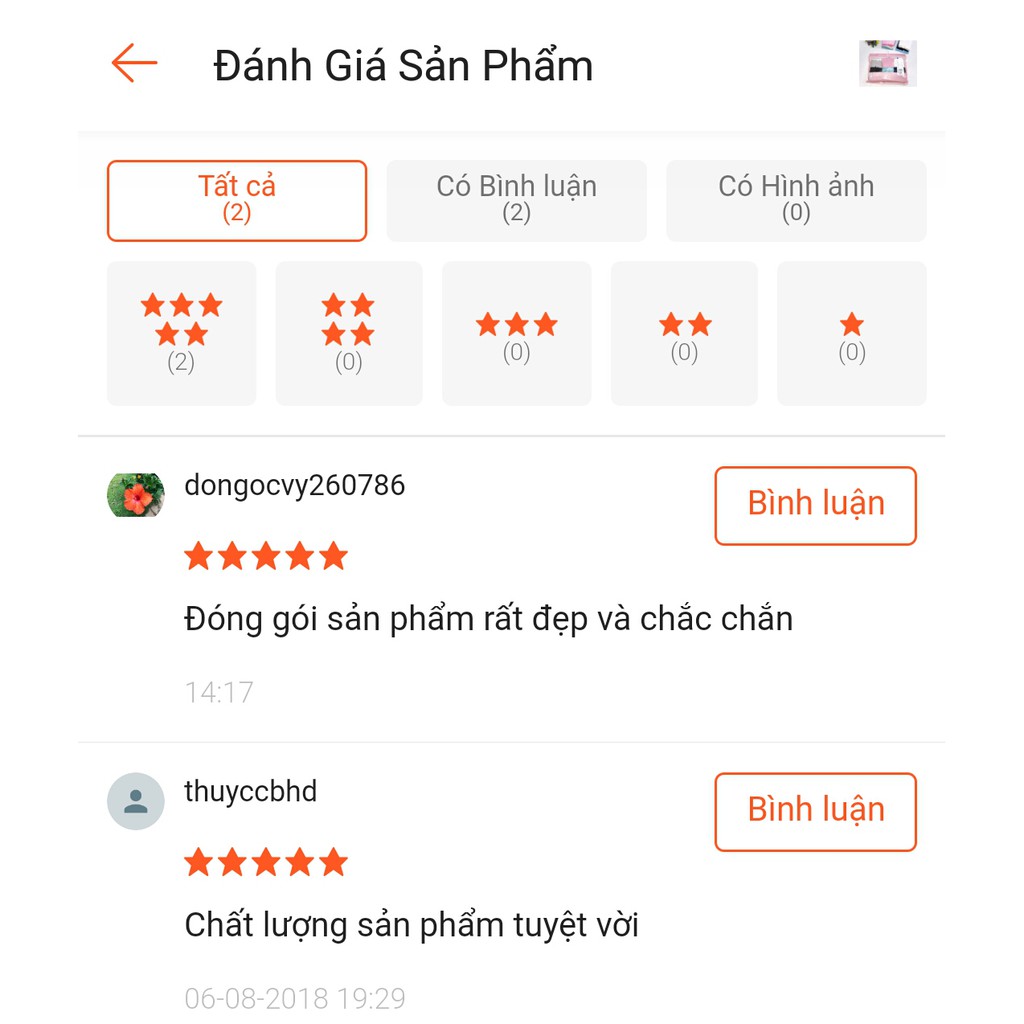Viewport: 1024px width, 1024px height.
Task: Filter reviews by five stars
Action: click(181, 333)
